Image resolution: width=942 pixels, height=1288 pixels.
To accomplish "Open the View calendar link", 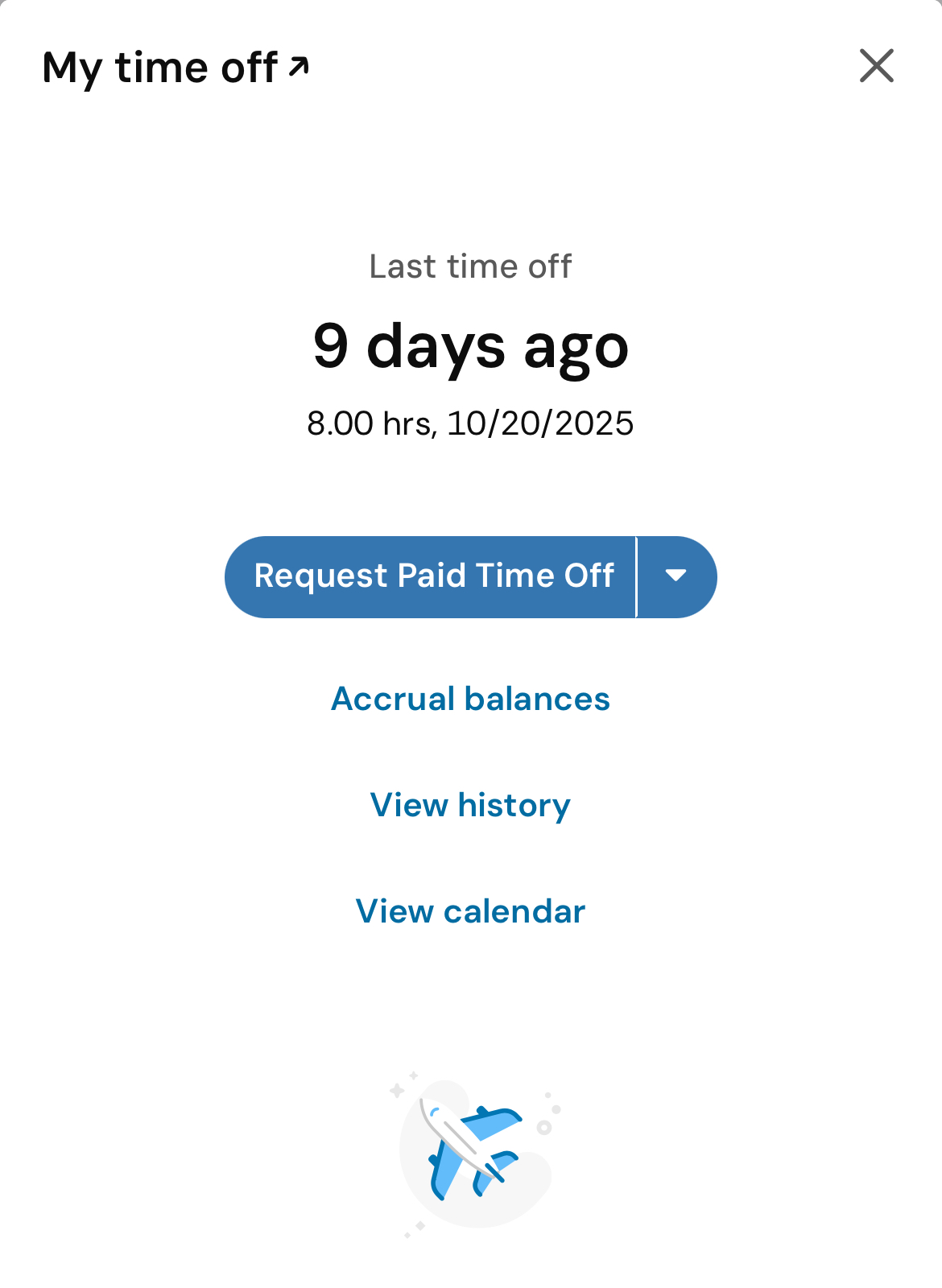I will (470, 911).
